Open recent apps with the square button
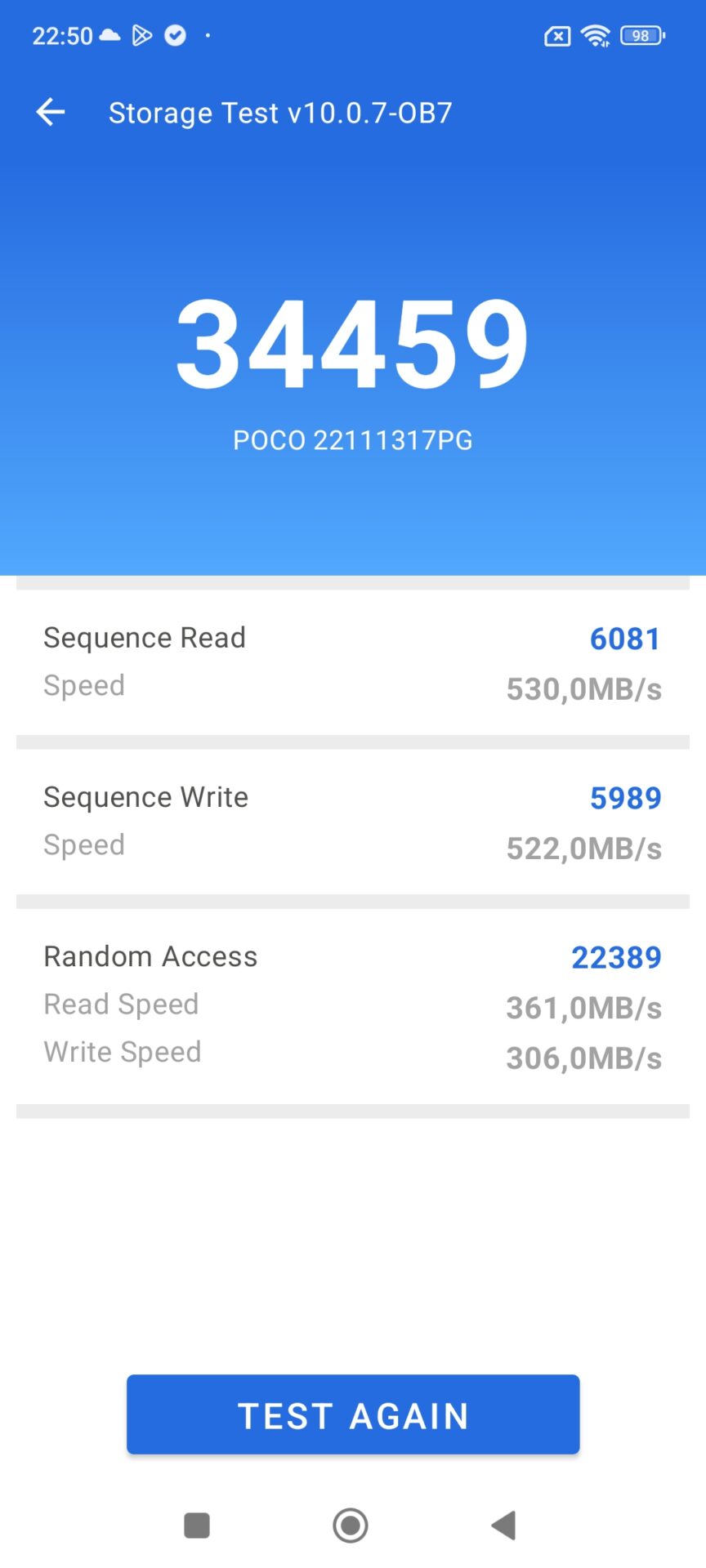The height and width of the screenshot is (1568, 706). click(197, 1525)
